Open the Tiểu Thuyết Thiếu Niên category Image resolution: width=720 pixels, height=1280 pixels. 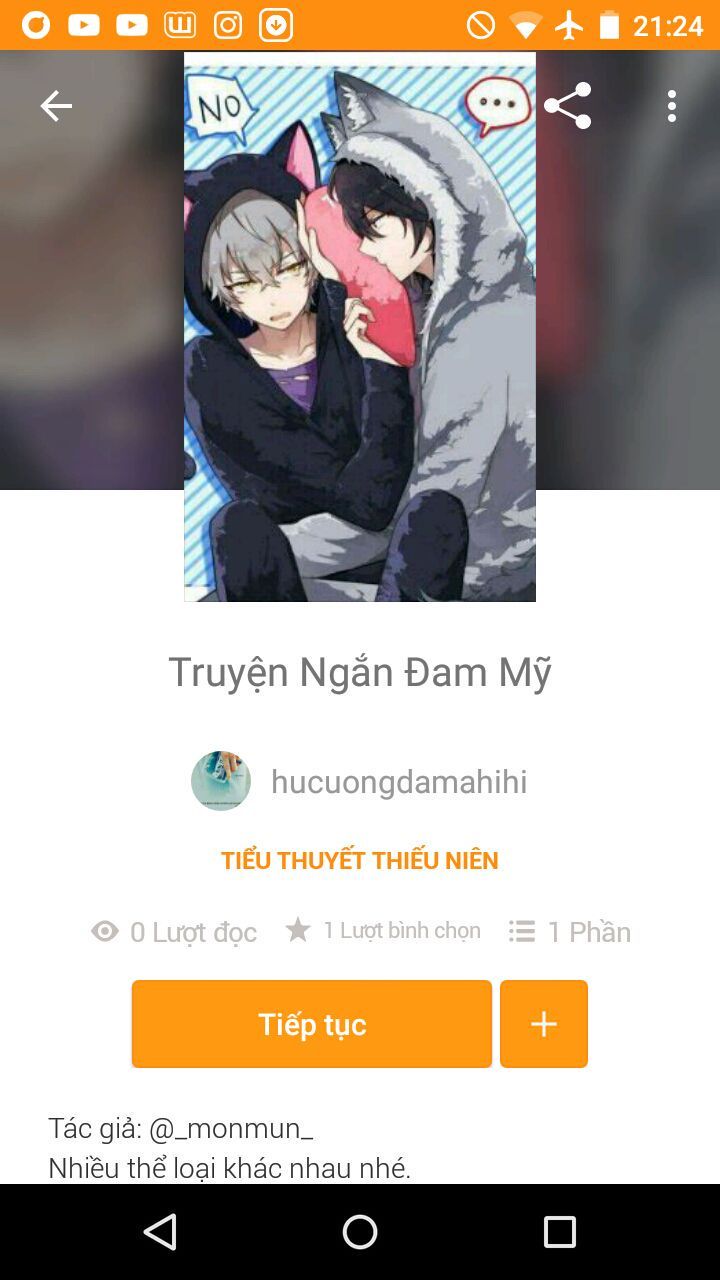[360, 860]
